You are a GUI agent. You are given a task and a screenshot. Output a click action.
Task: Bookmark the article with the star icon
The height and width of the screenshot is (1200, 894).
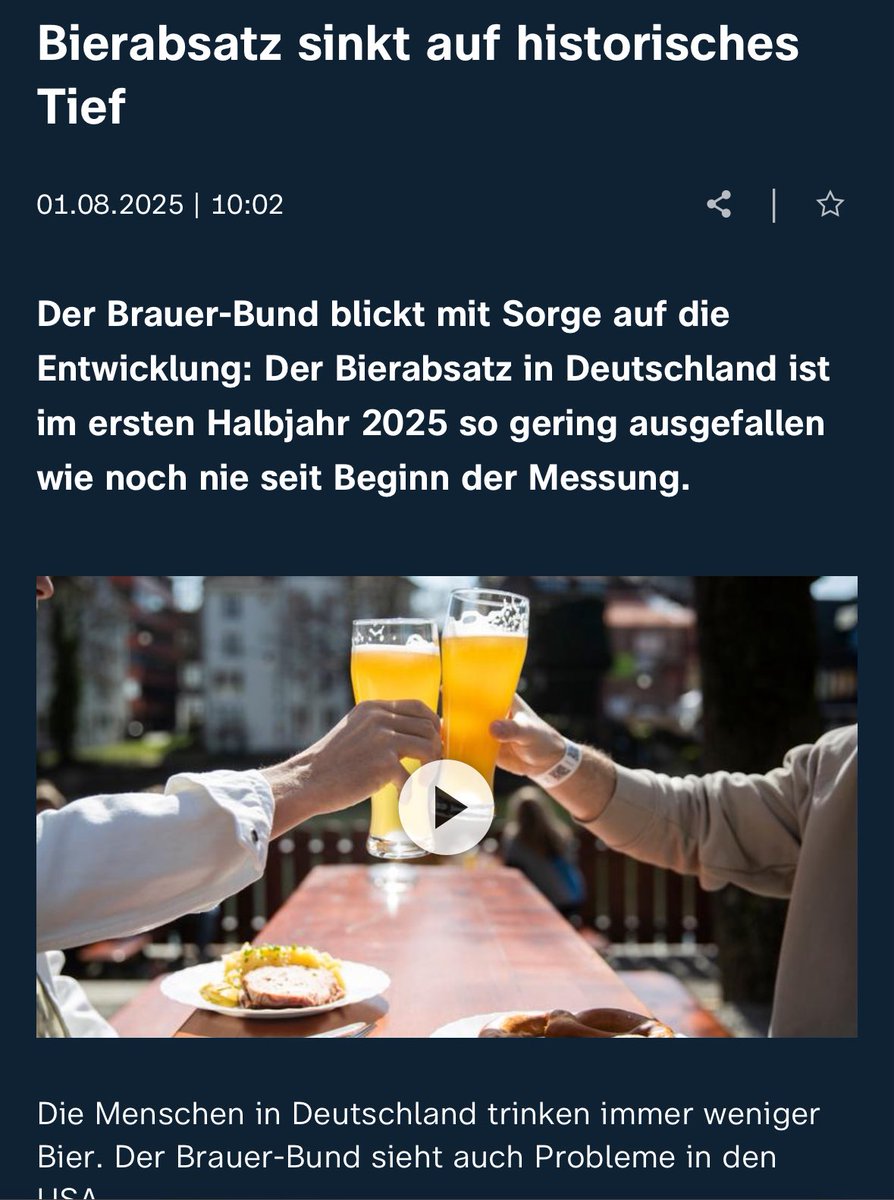pyautogui.click(x=830, y=205)
